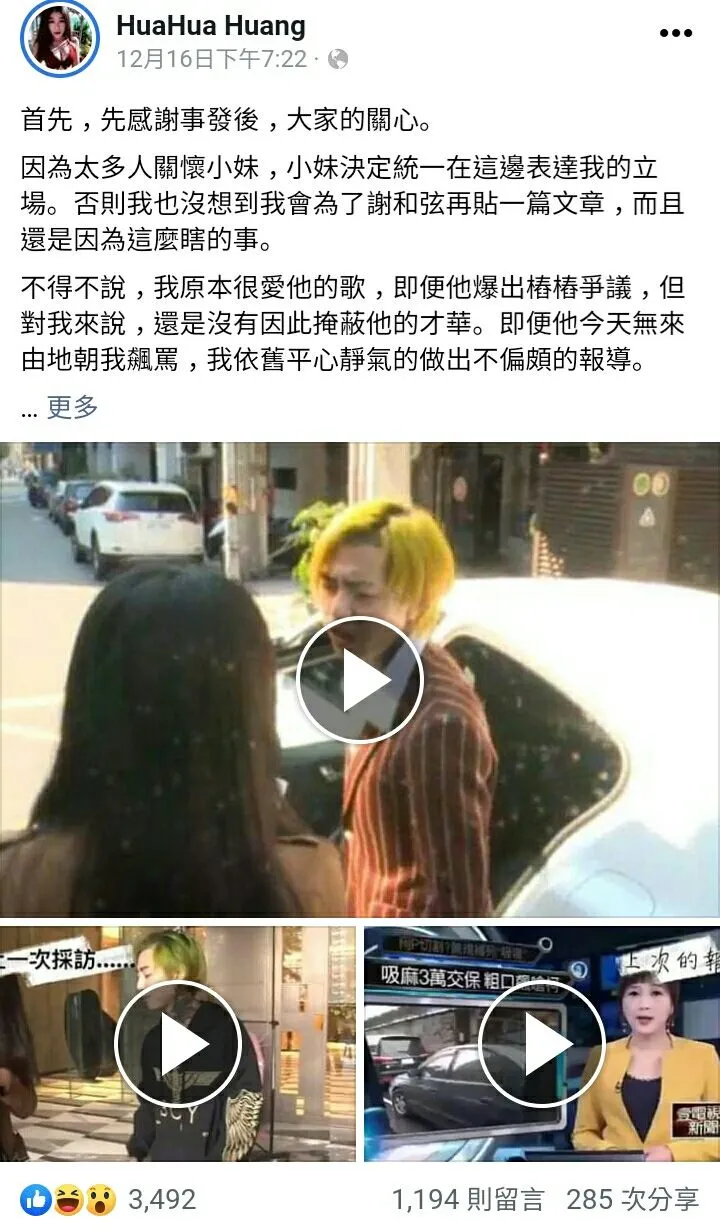Play the yellow-haired man video
The image size is (720, 1232).
[360, 681]
